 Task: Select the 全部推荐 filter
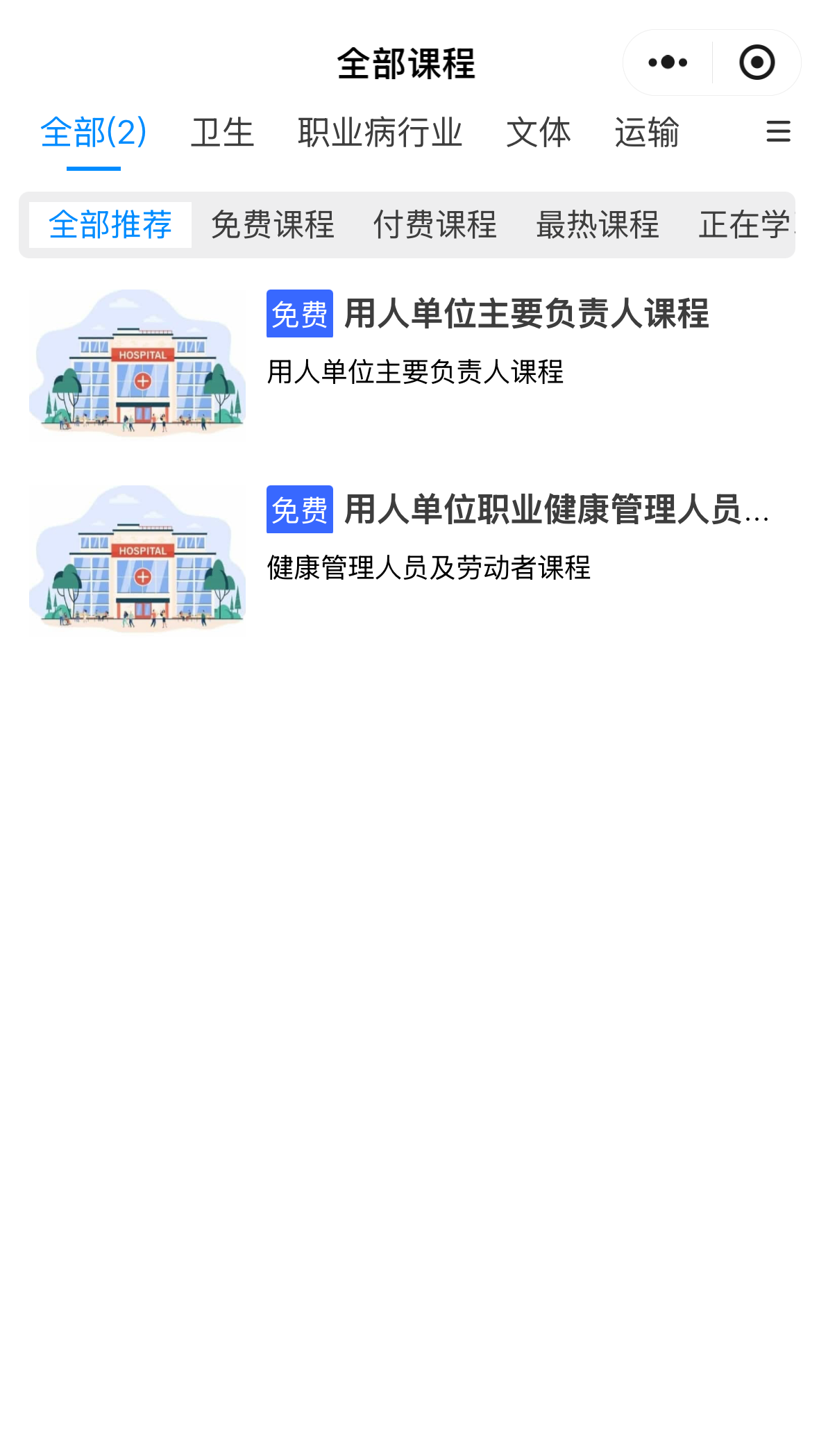pyautogui.click(x=111, y=224)
